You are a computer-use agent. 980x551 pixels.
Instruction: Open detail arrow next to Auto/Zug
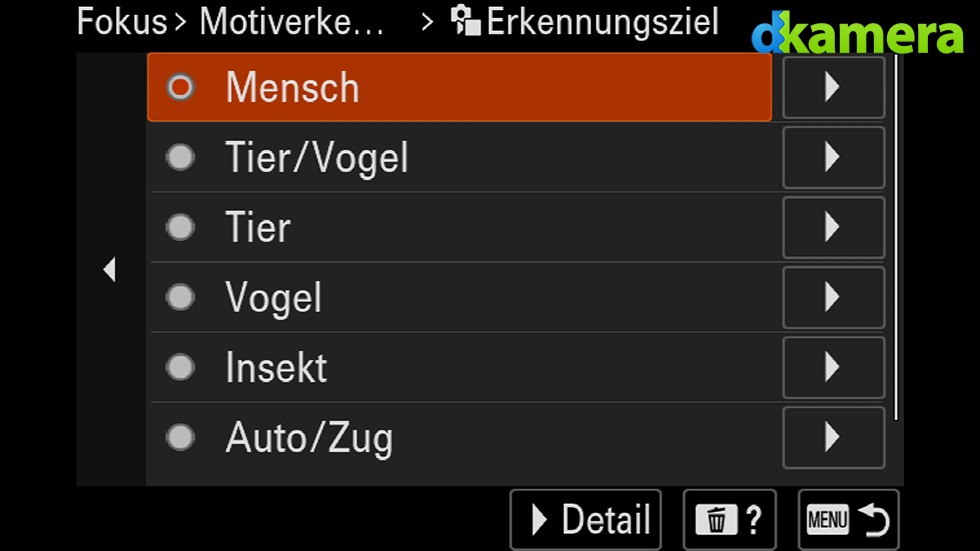point(833,438)
